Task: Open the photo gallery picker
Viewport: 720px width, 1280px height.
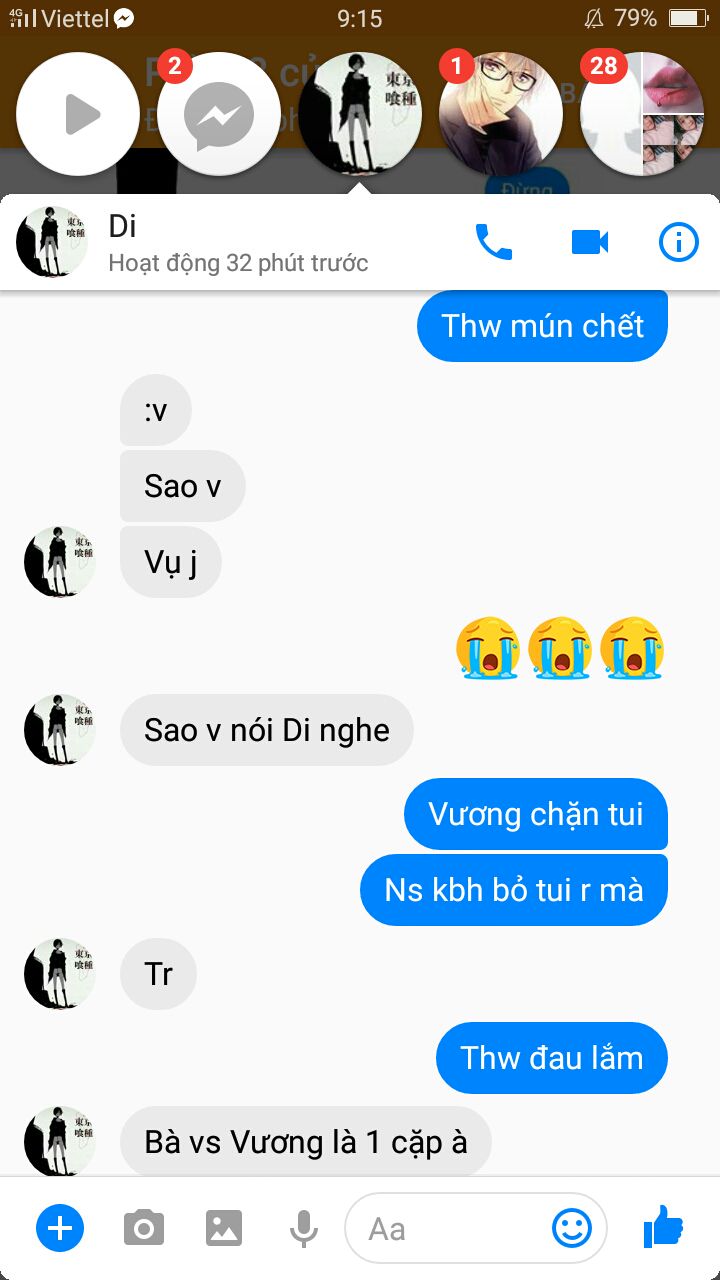Action: click(x=224, y=1228)
